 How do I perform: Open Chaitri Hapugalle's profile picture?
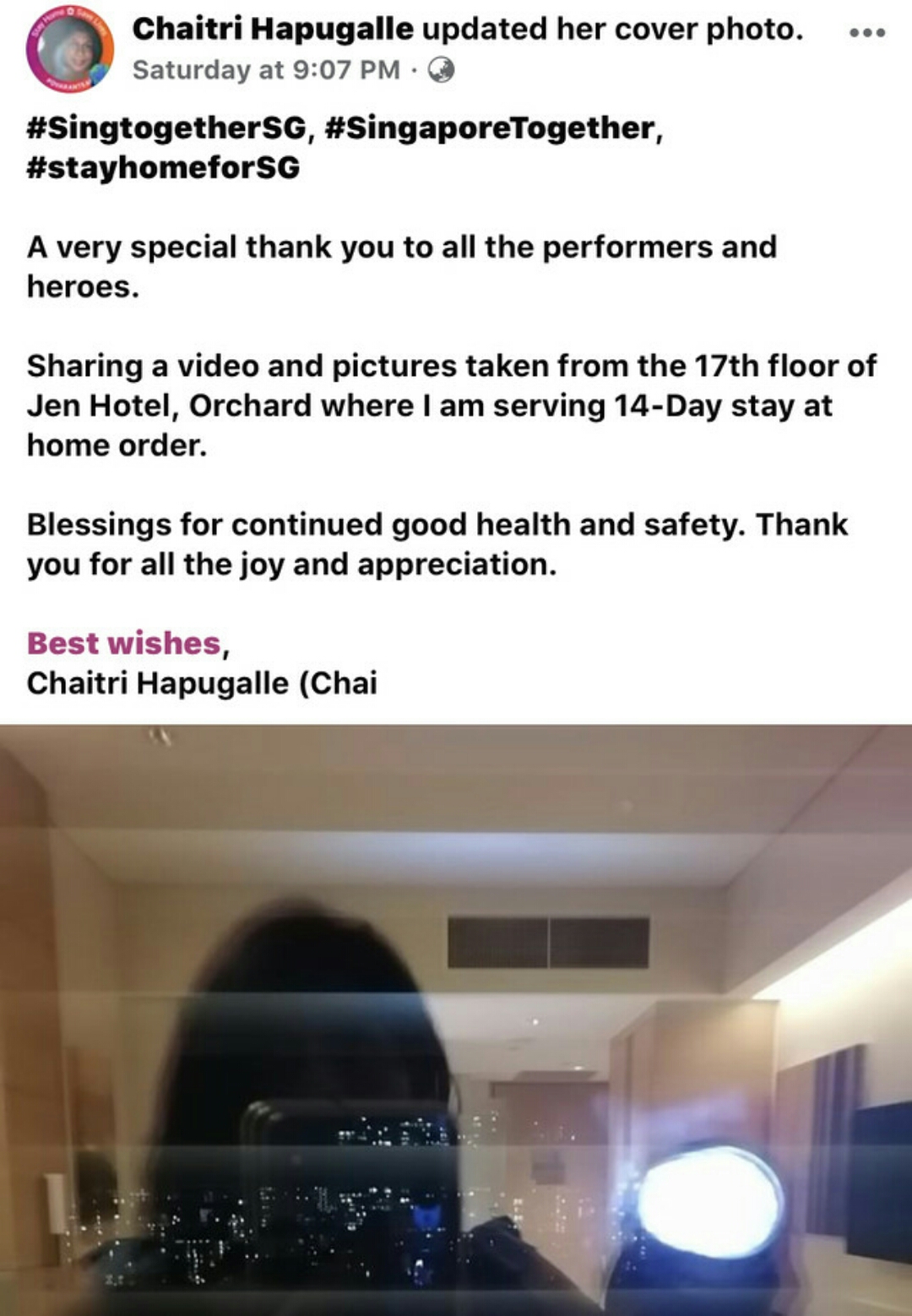pyautogui.click(x=69, y=49)
